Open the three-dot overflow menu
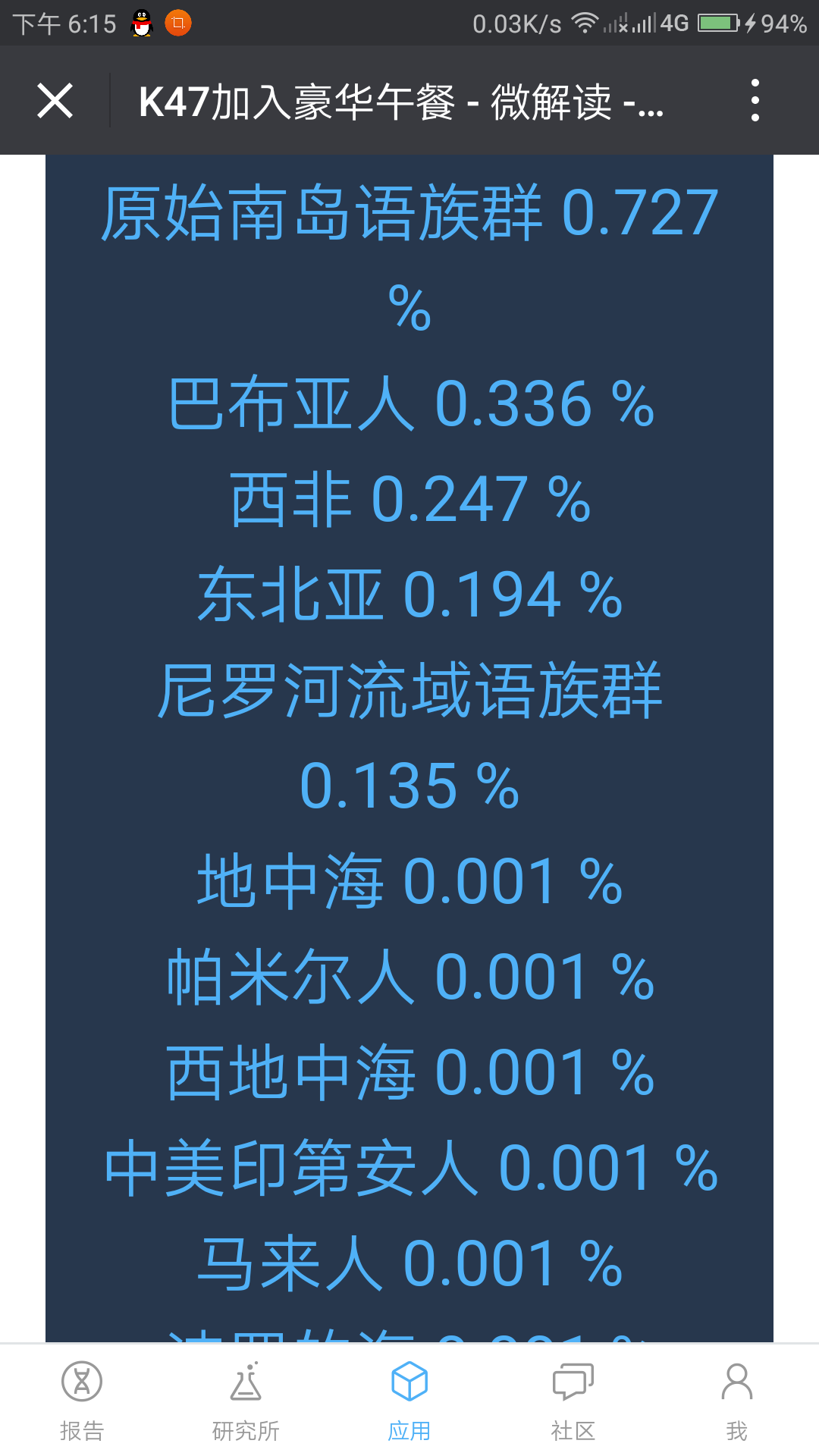Viewport: 819px width, 1456px height. tap(755, 100)
